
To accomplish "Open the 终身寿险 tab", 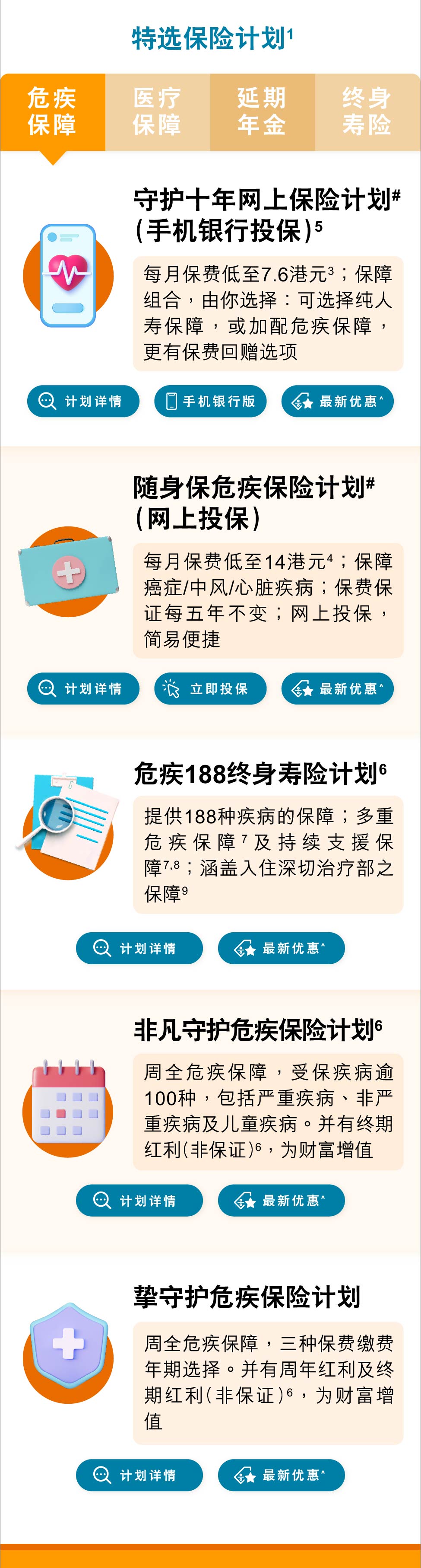I will [x=367, y=112].
